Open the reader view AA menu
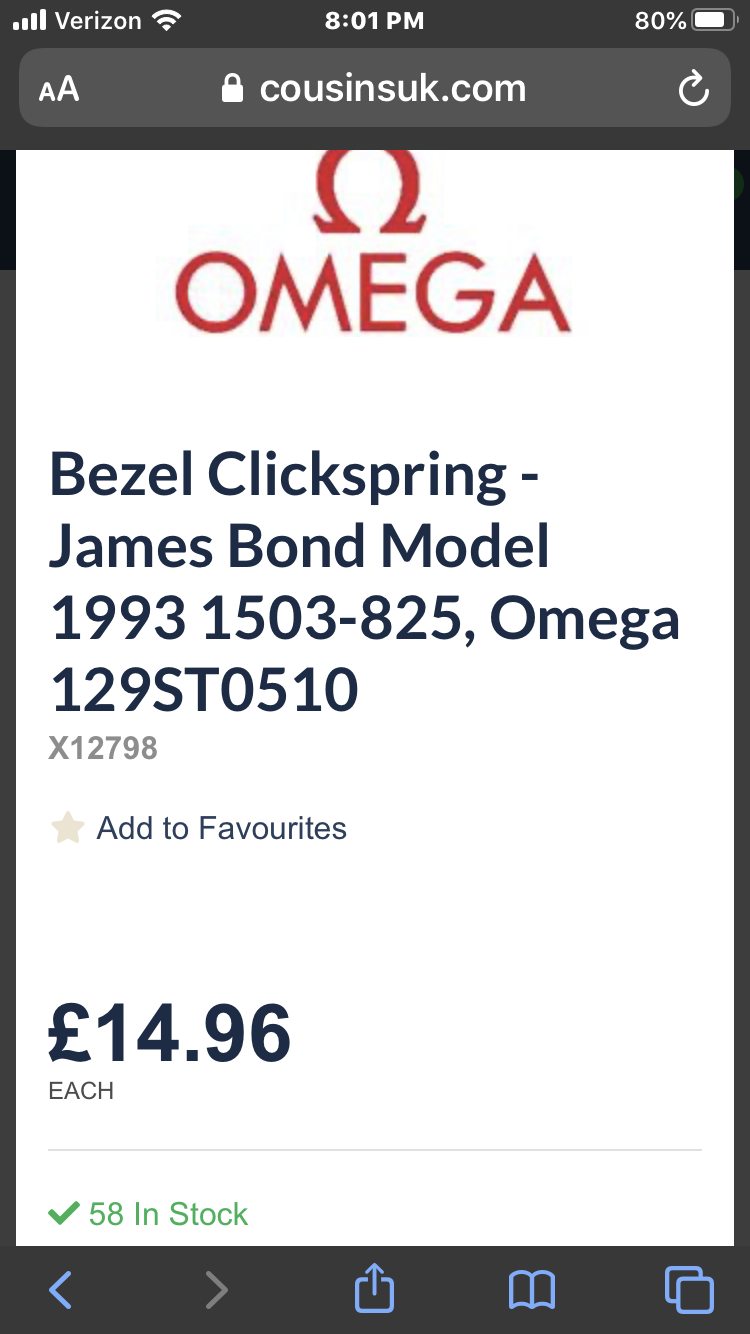Viewport: 750px width, 1334px height. click(x=59, y=90)
